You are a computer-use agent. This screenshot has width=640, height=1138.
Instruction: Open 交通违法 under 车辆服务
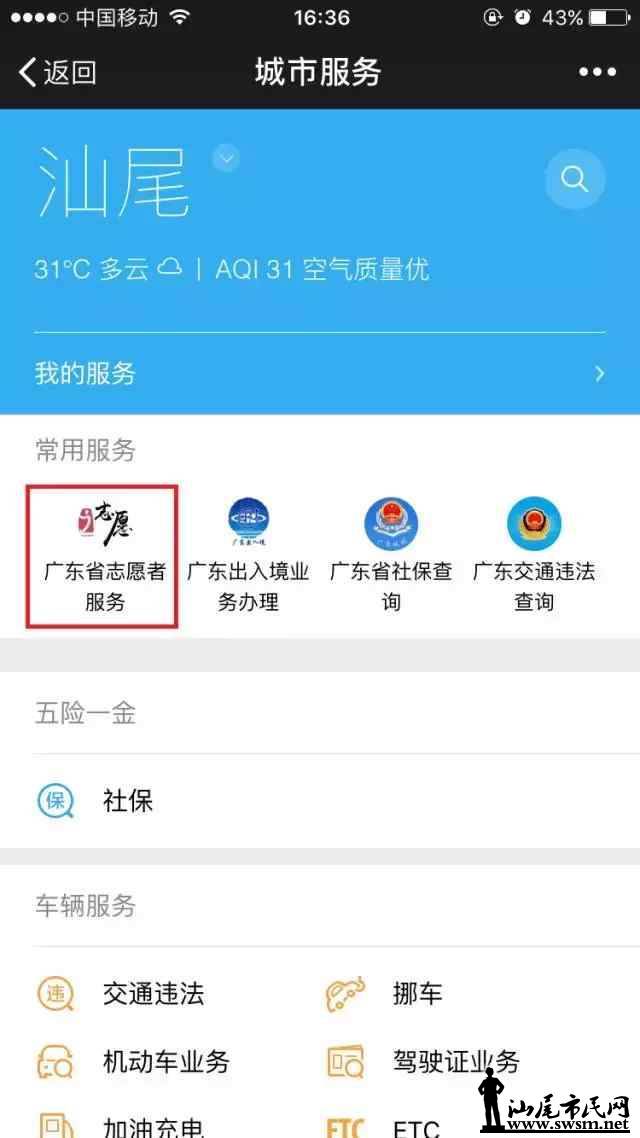coord(152,994)
